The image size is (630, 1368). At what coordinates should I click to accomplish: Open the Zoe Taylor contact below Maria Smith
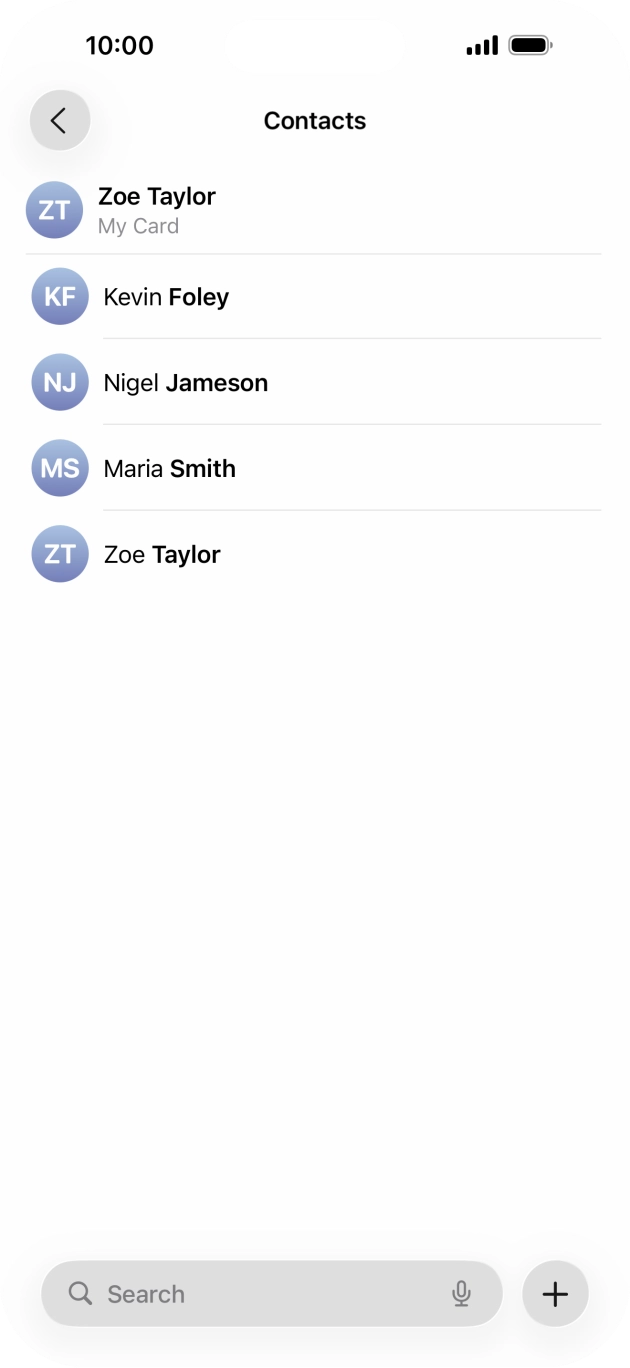tap(314, 555)
